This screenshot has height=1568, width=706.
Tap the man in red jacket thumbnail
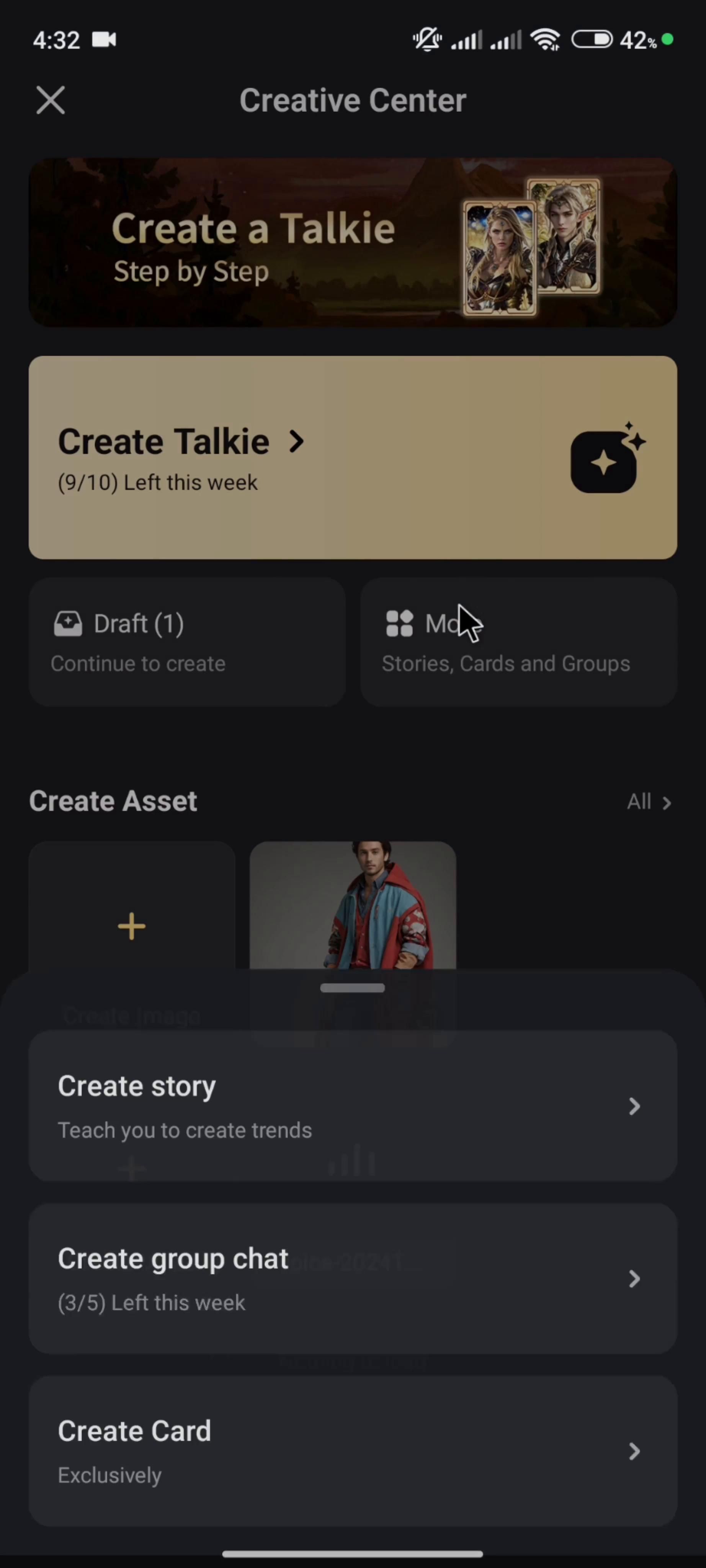coord(353,907)
